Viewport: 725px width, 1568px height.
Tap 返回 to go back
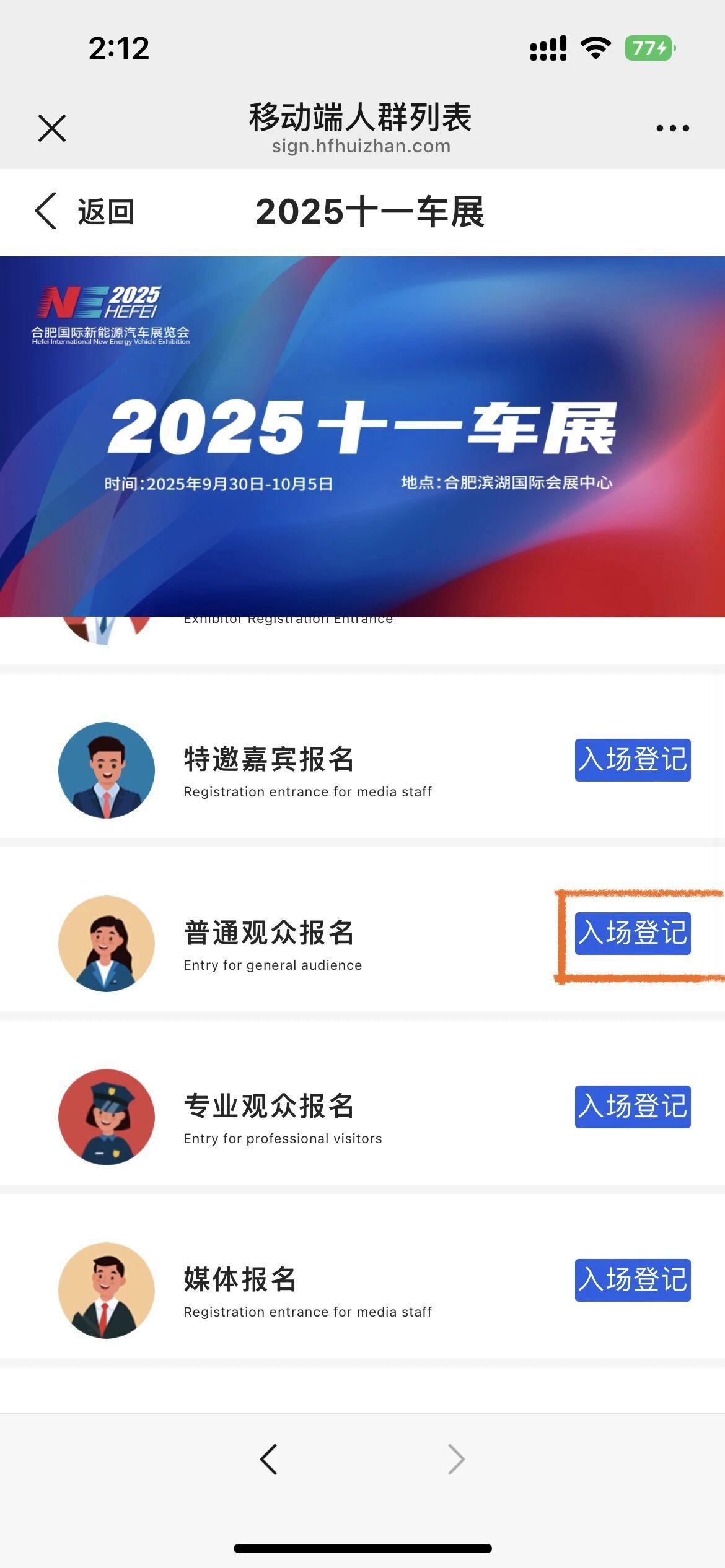click(85, 212)
